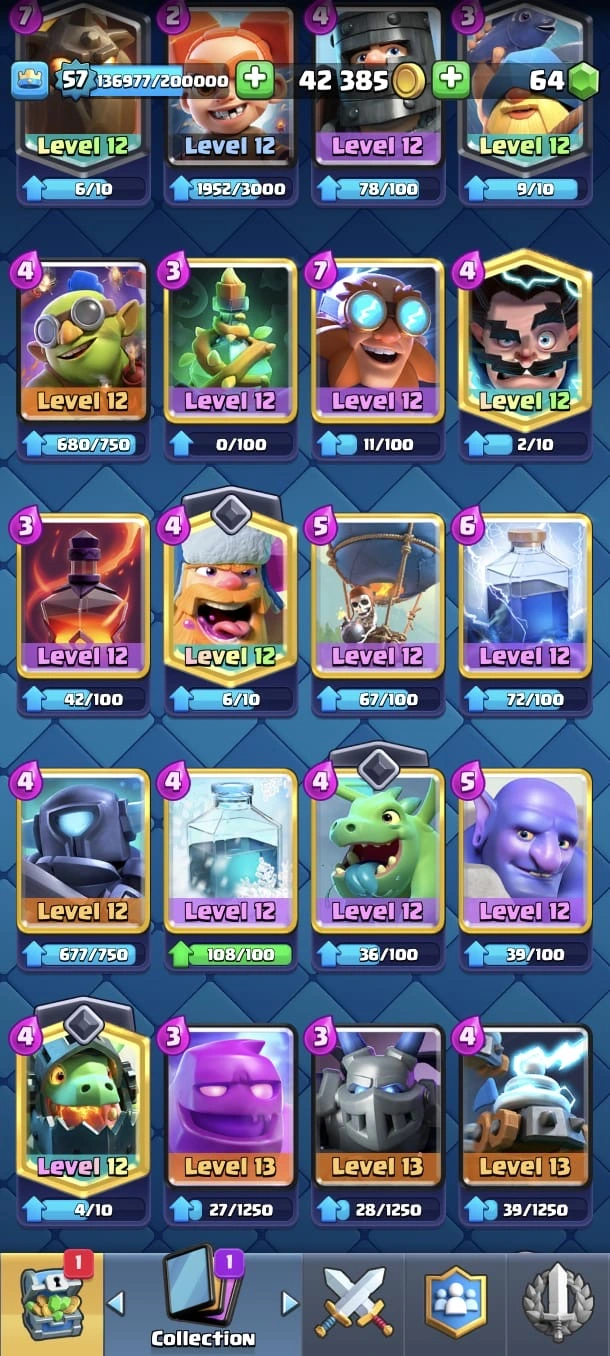The height and width of the screenshot is (1356, 610).
Task: Select the Lightning spell bottle card
Action: (x=525, y=595)
